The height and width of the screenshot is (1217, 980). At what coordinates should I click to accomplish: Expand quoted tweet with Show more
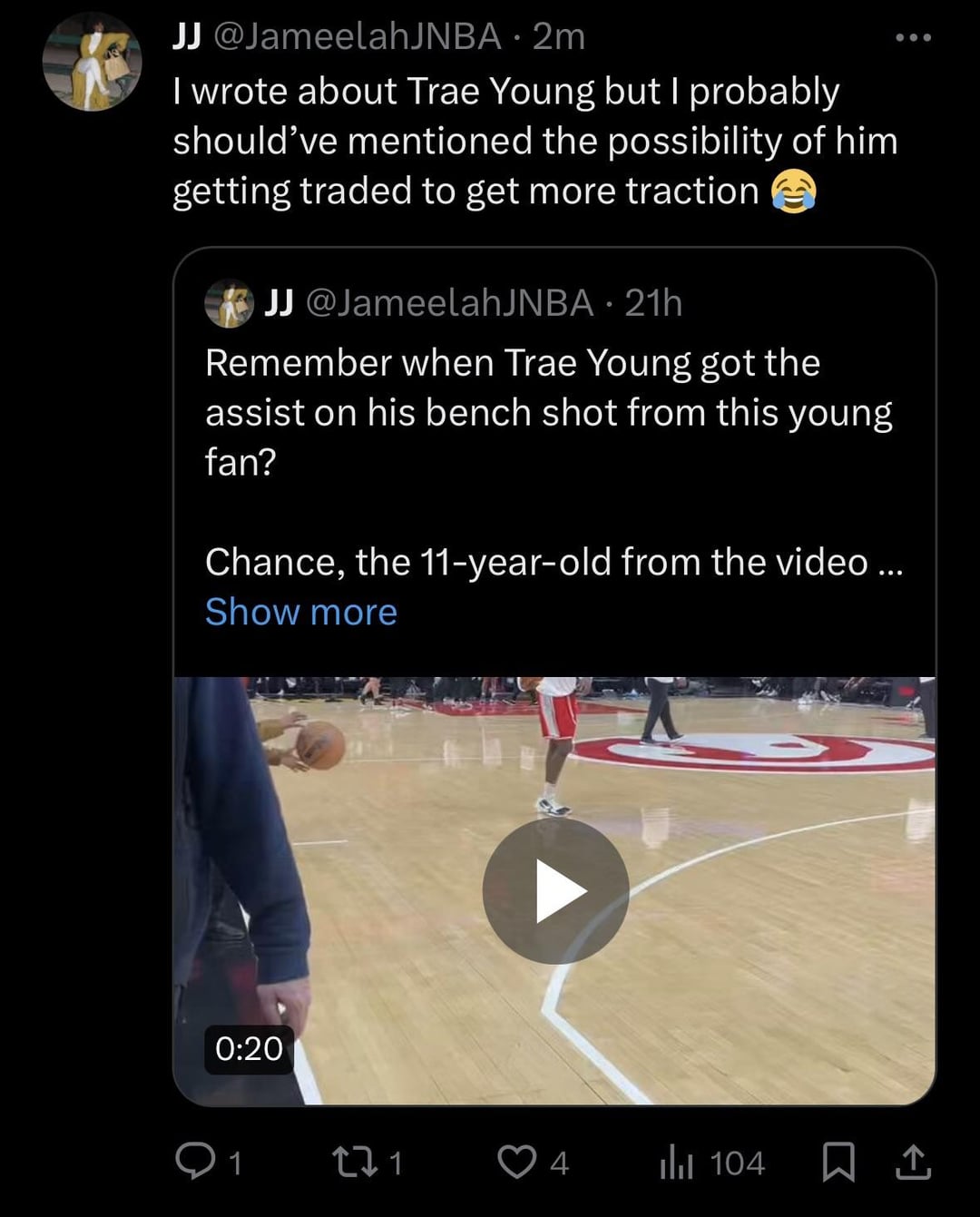click(301, 613)
